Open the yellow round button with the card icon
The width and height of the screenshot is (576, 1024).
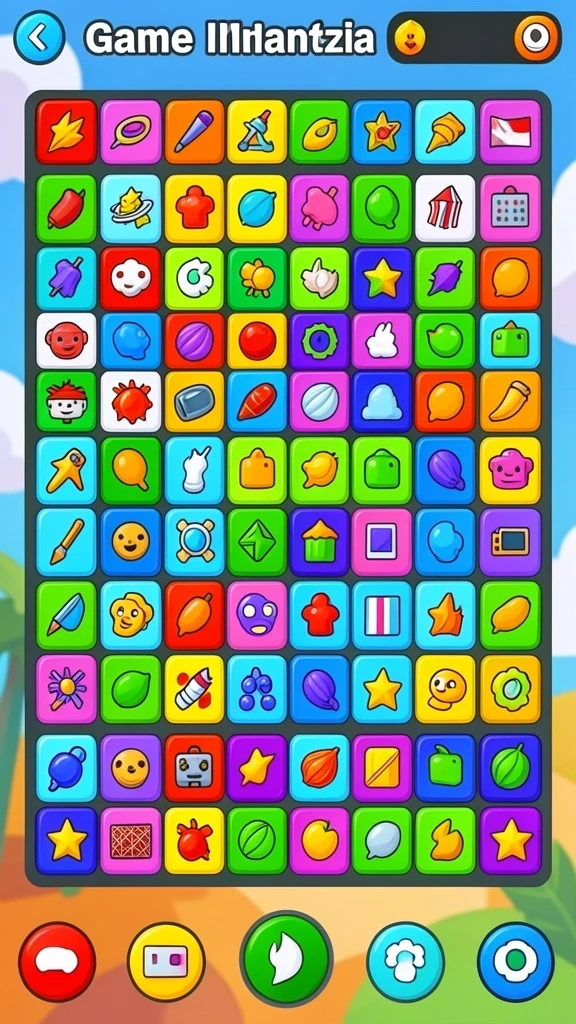(x=166, y=961)
